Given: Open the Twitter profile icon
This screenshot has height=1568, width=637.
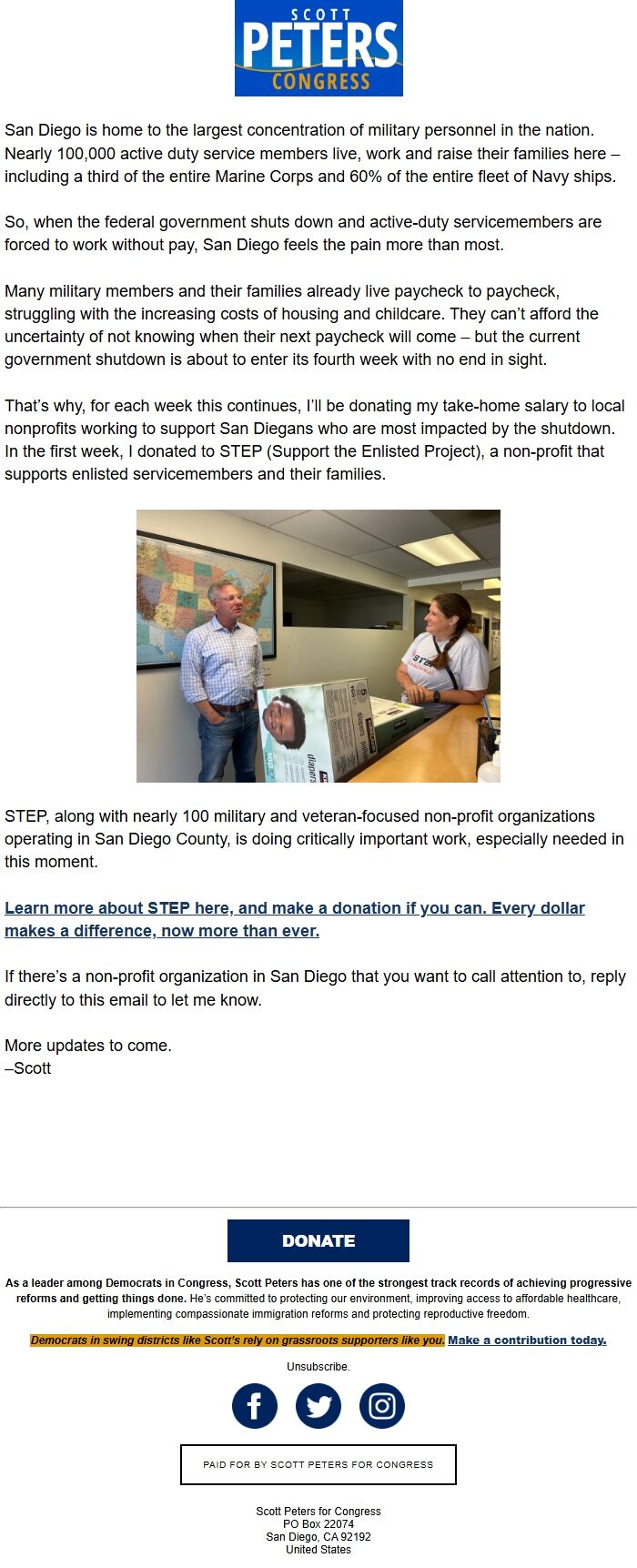Looking at the screenshot, I should [318, 1406].
